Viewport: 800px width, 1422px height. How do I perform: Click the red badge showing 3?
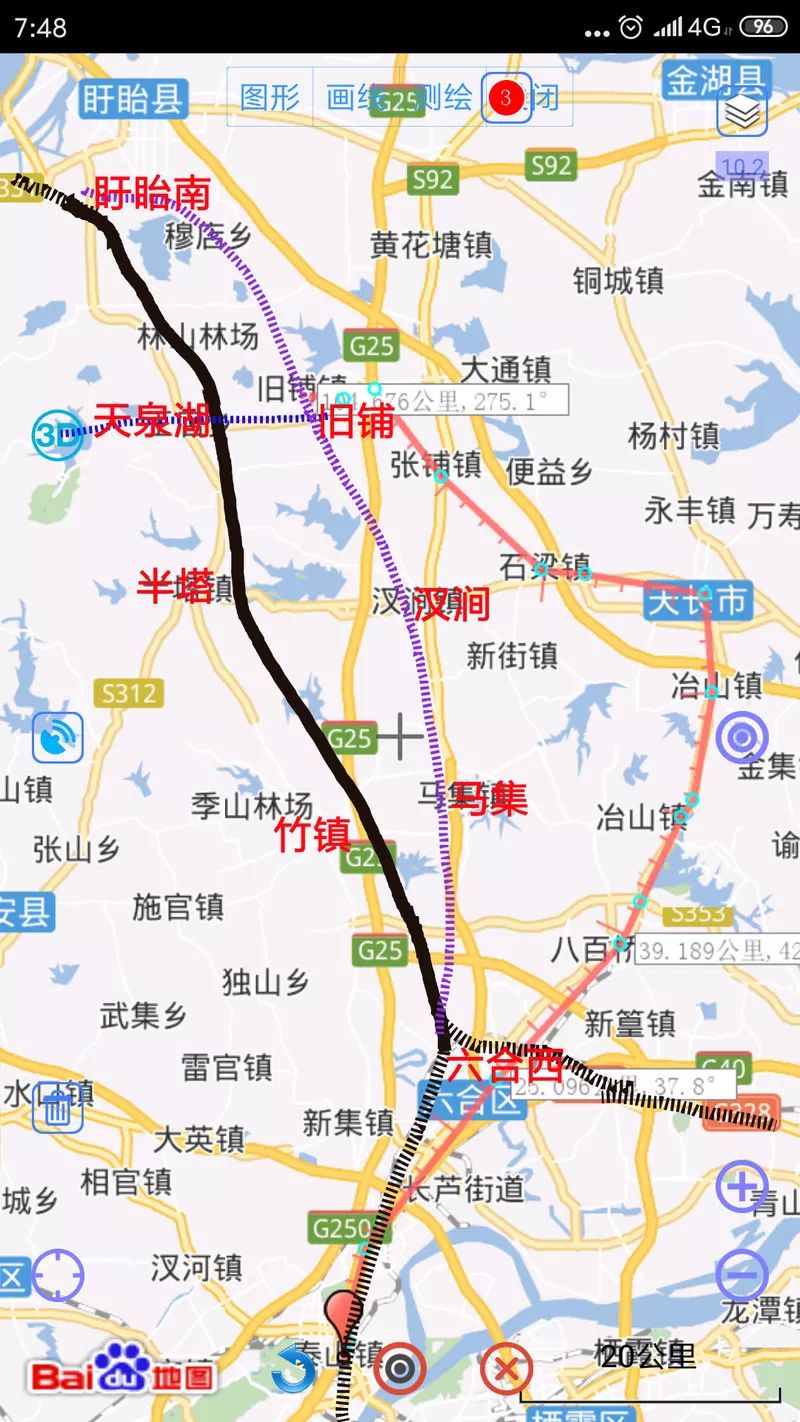506,97
